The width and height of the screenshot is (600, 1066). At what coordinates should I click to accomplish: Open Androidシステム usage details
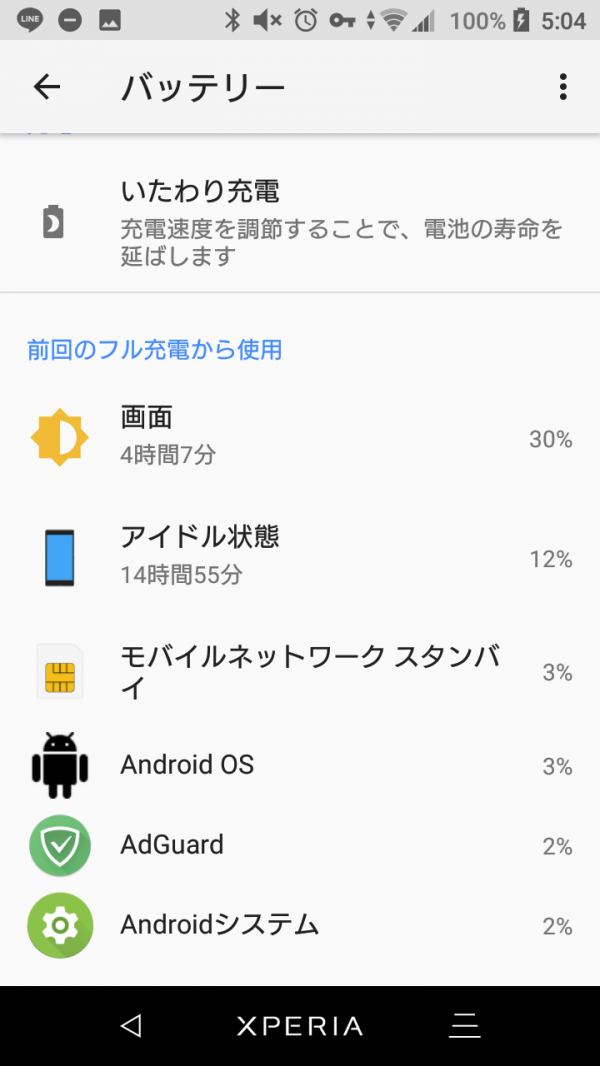point(300,926)
